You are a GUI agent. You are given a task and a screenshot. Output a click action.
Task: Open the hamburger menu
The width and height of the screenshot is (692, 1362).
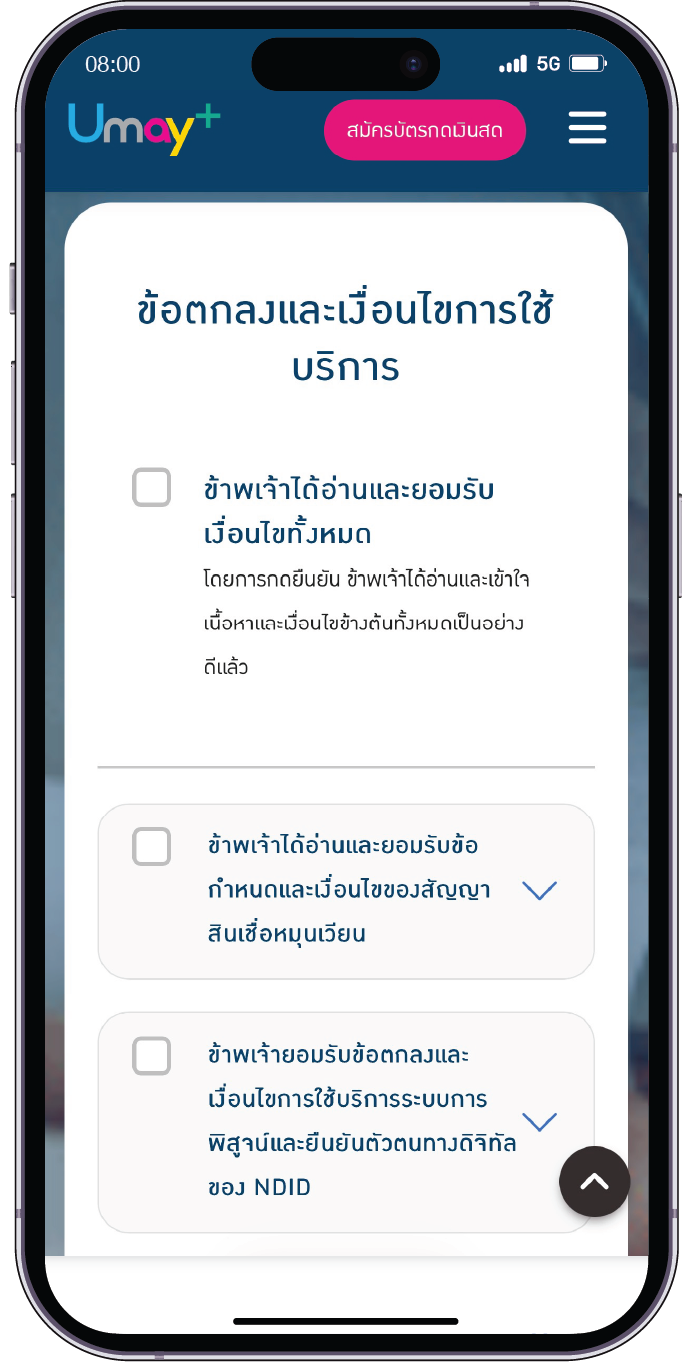click(587, 128)
